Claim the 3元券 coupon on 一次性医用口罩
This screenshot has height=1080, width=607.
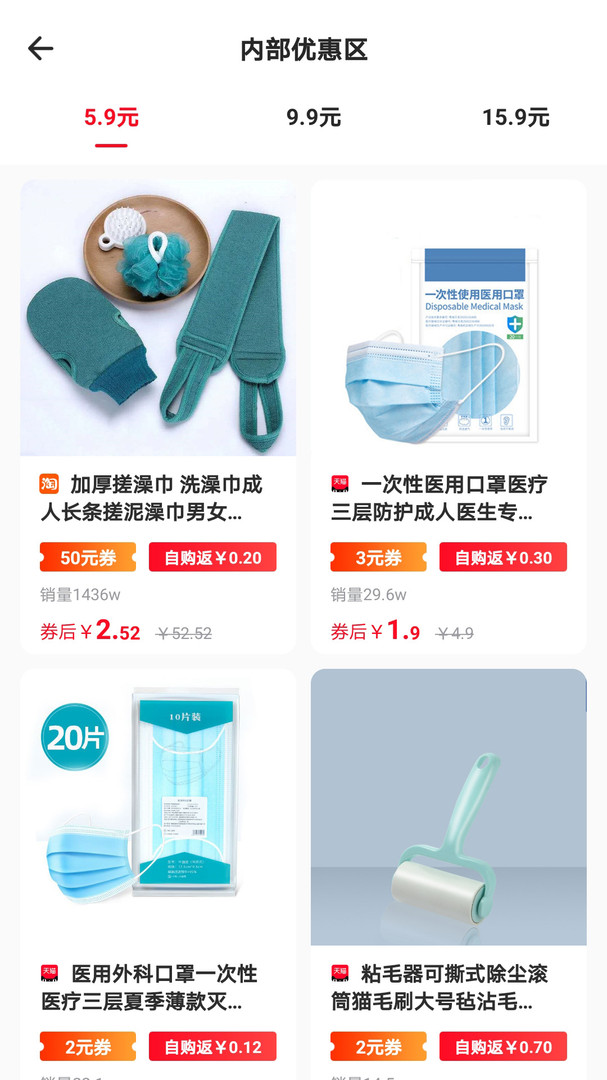click(x=378, y=557)
